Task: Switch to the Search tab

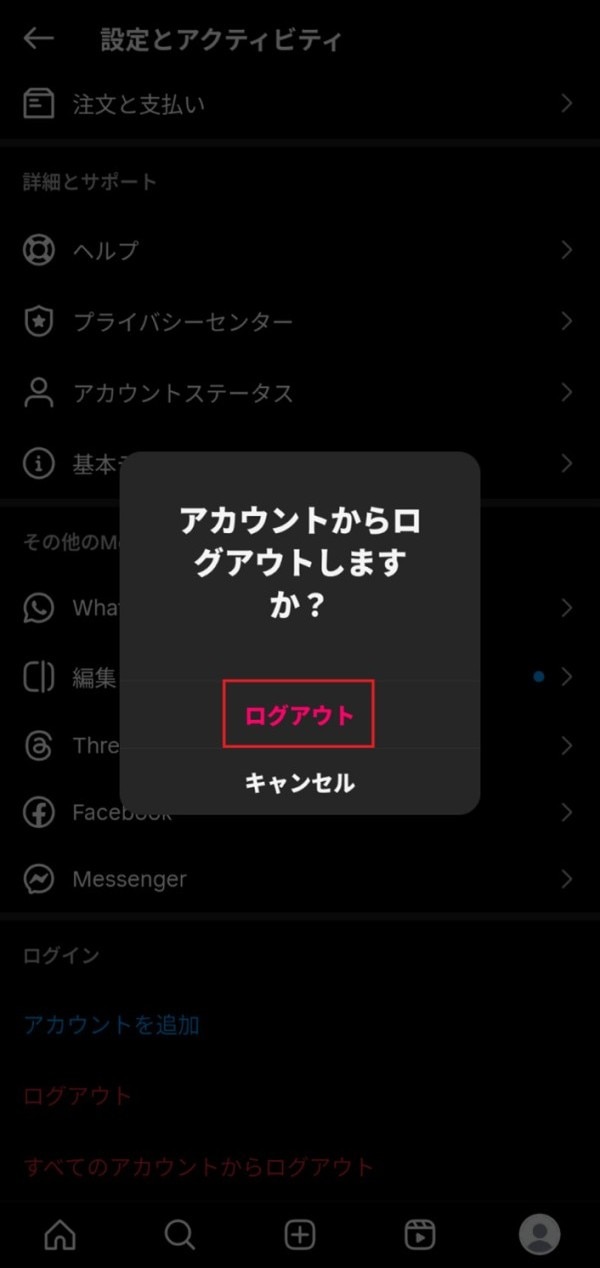Action: click(180, 1235)
